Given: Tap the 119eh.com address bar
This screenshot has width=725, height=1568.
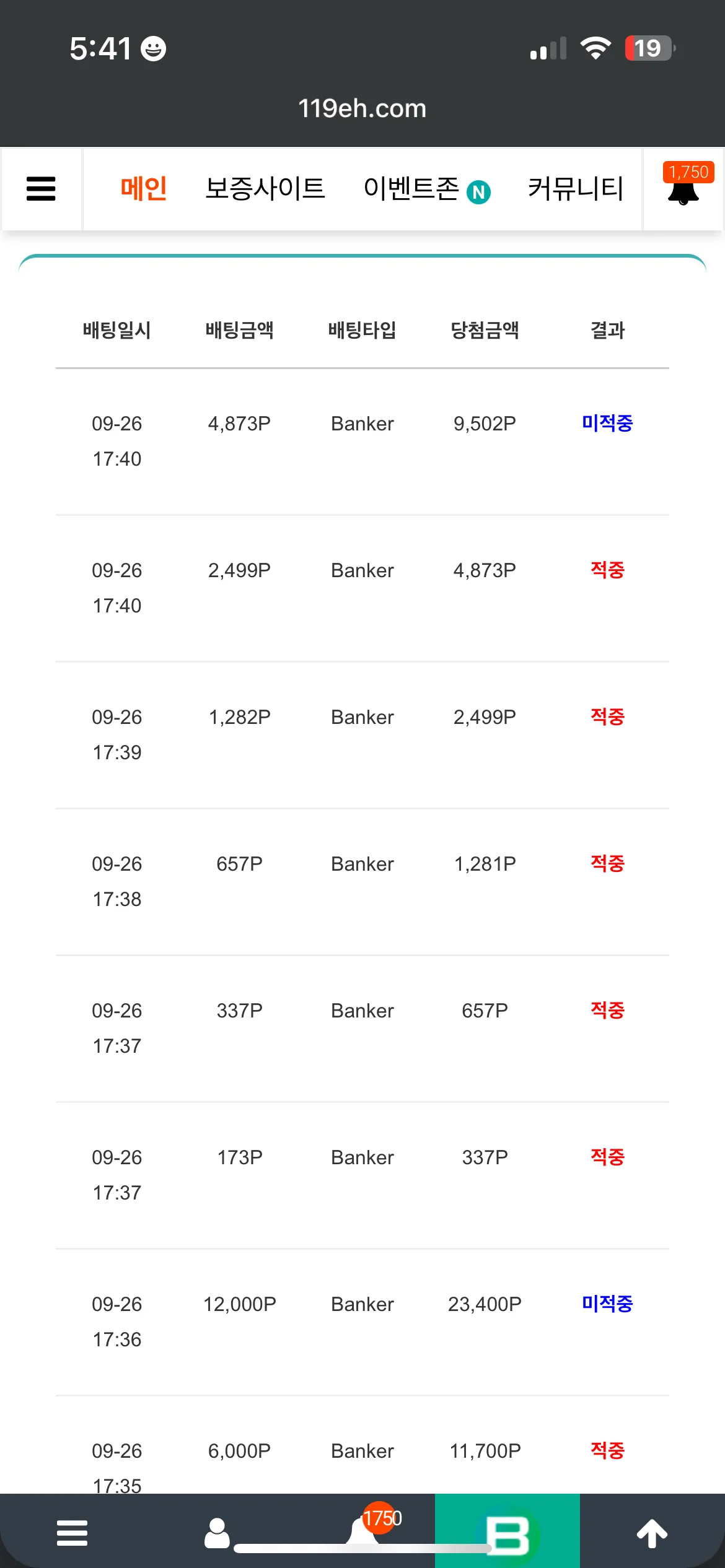Looking at the screenshot, I should (x=362, y=108).
